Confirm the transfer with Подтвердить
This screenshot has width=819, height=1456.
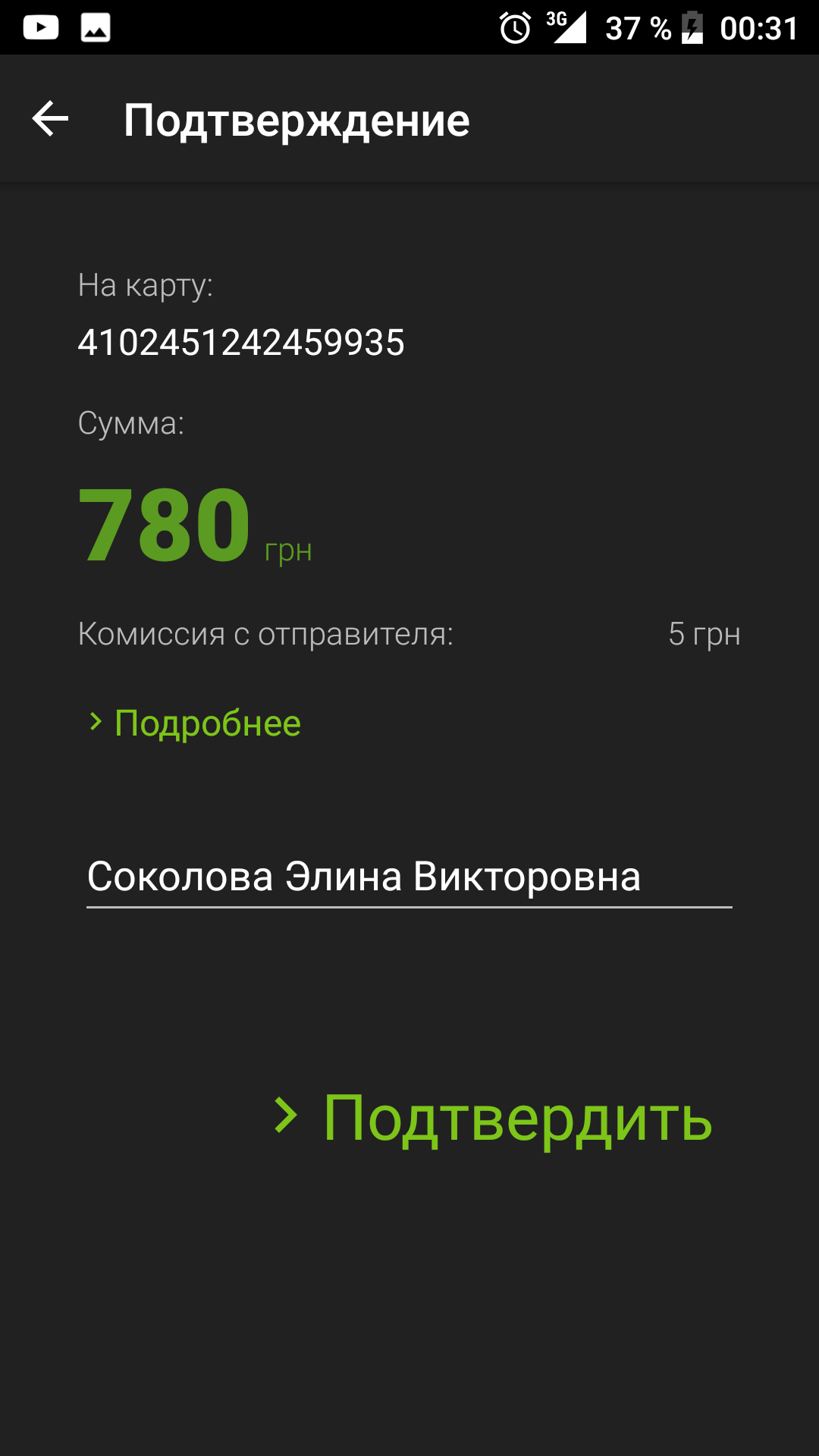pos(493,1117)
